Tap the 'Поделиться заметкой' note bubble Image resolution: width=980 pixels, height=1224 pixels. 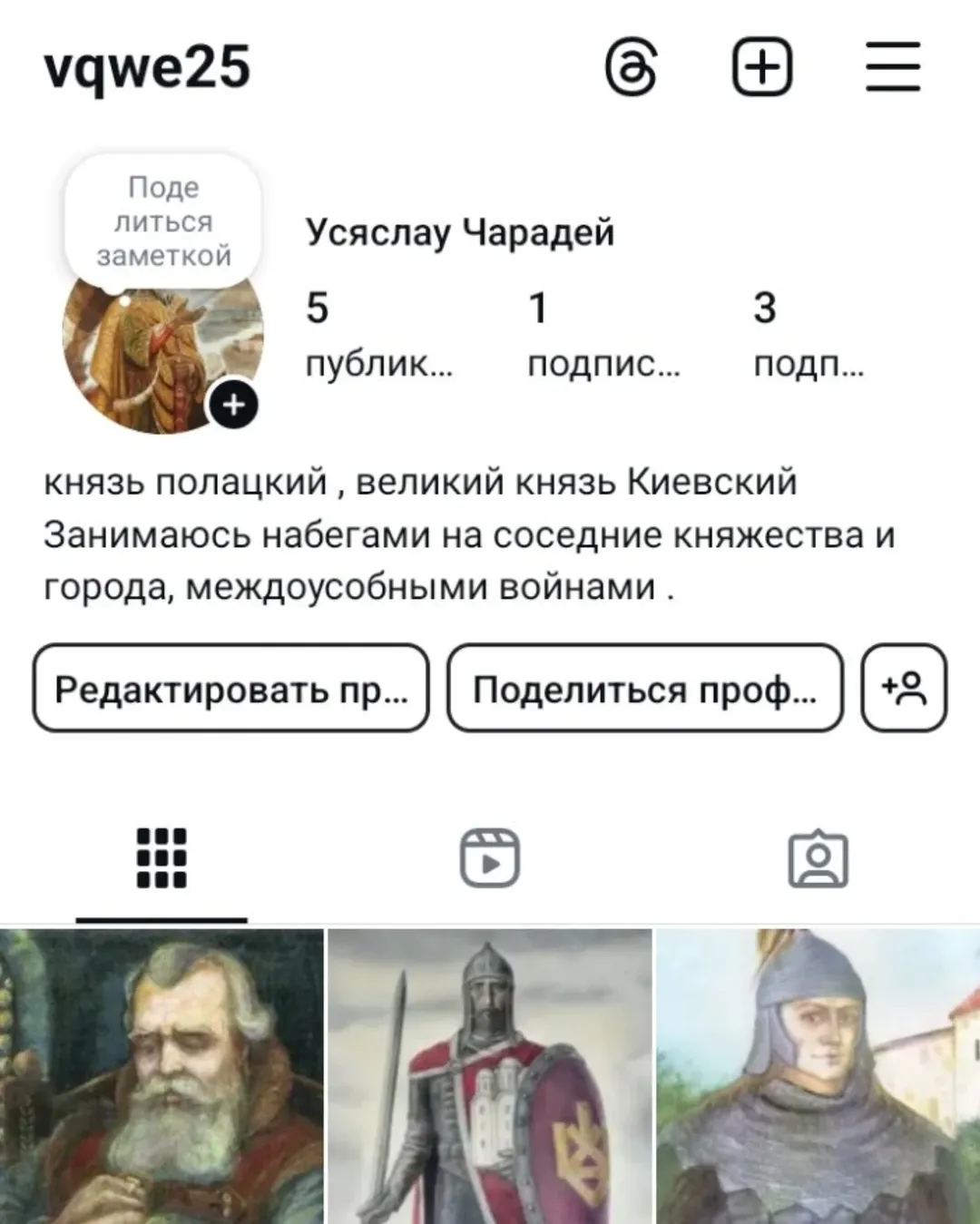click(x=163, y=221)
